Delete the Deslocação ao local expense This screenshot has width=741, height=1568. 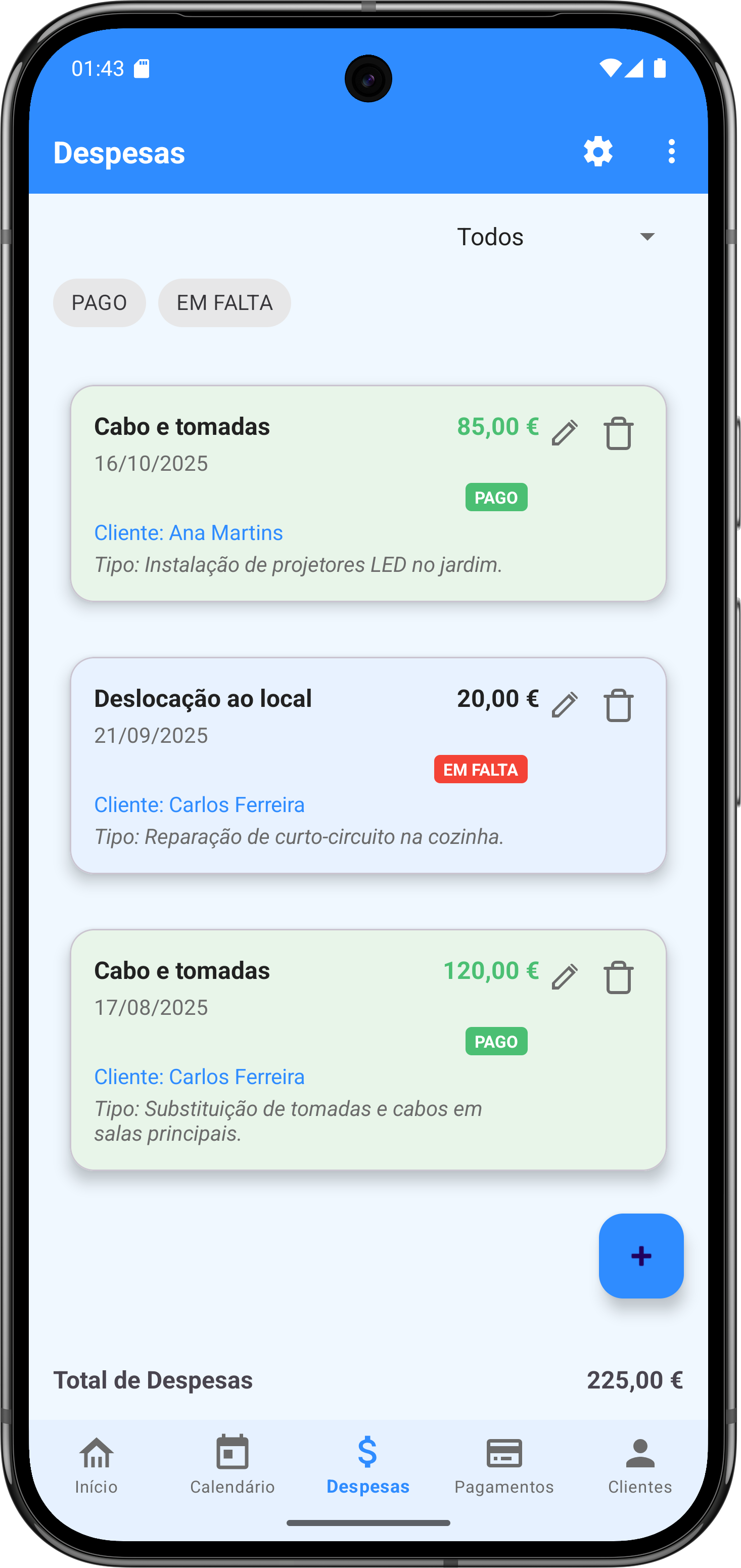[x=618, y=705]
